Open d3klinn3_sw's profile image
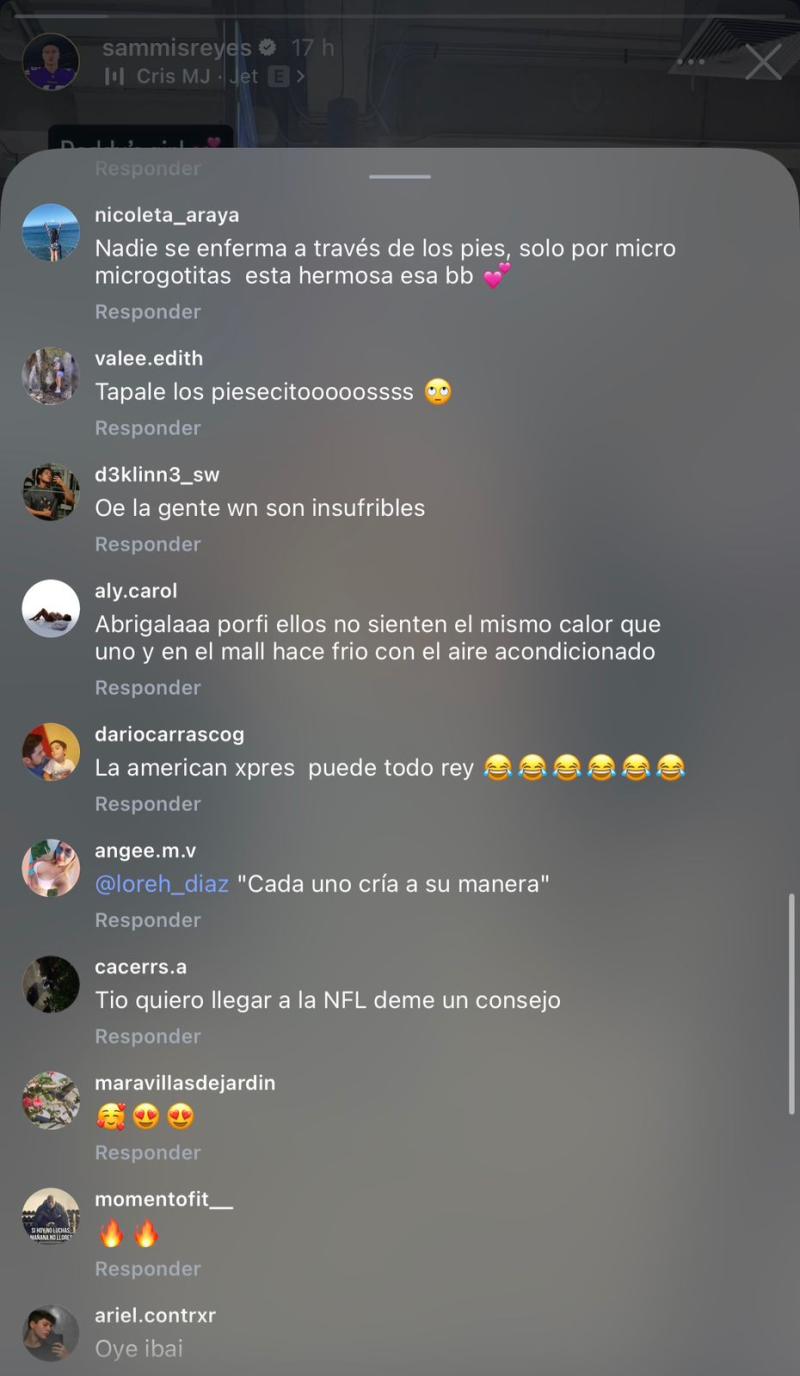This screenshot has width=800, height=1376. 51,491
